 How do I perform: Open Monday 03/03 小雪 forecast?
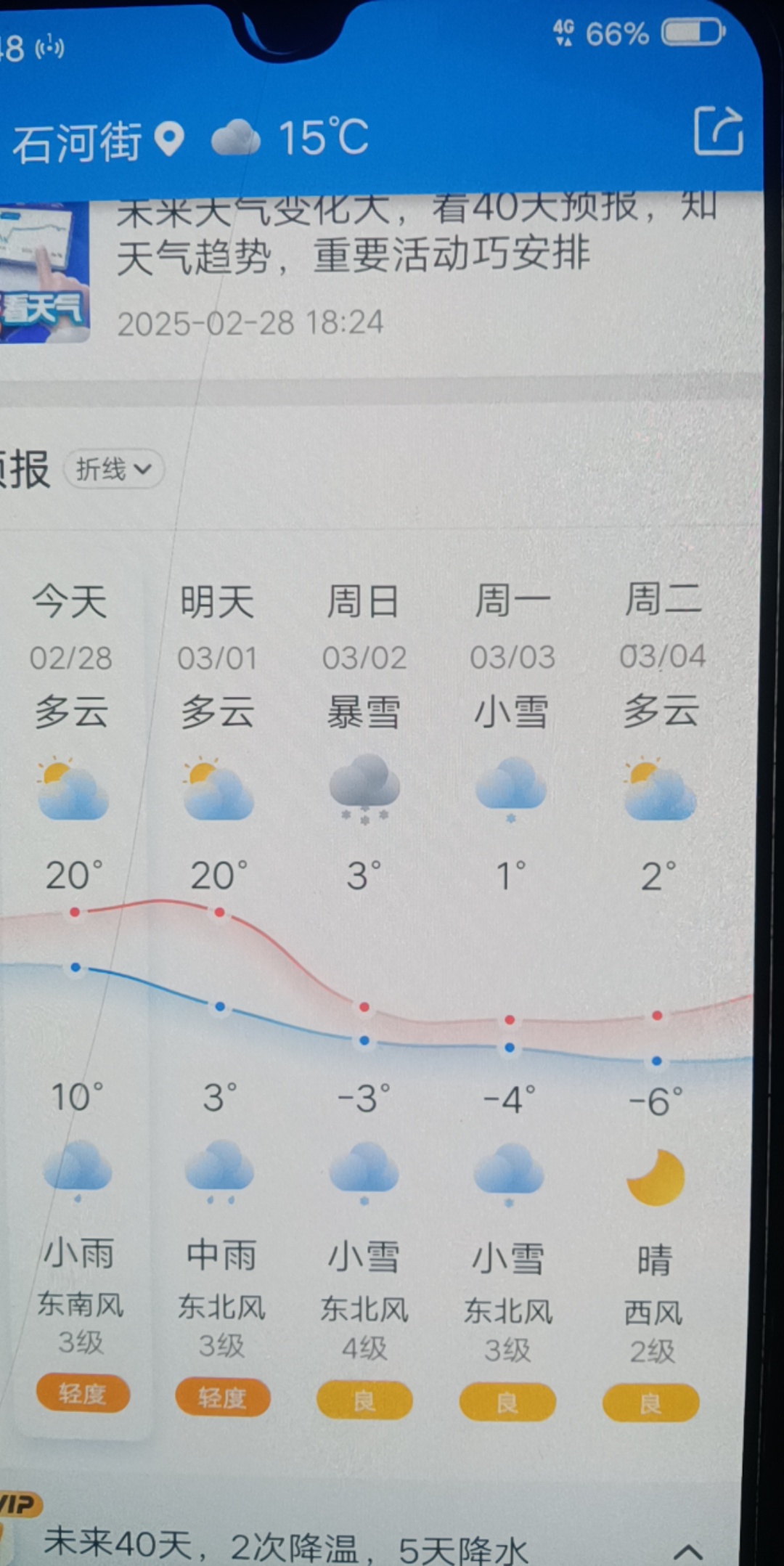[x=510, y=1002]
